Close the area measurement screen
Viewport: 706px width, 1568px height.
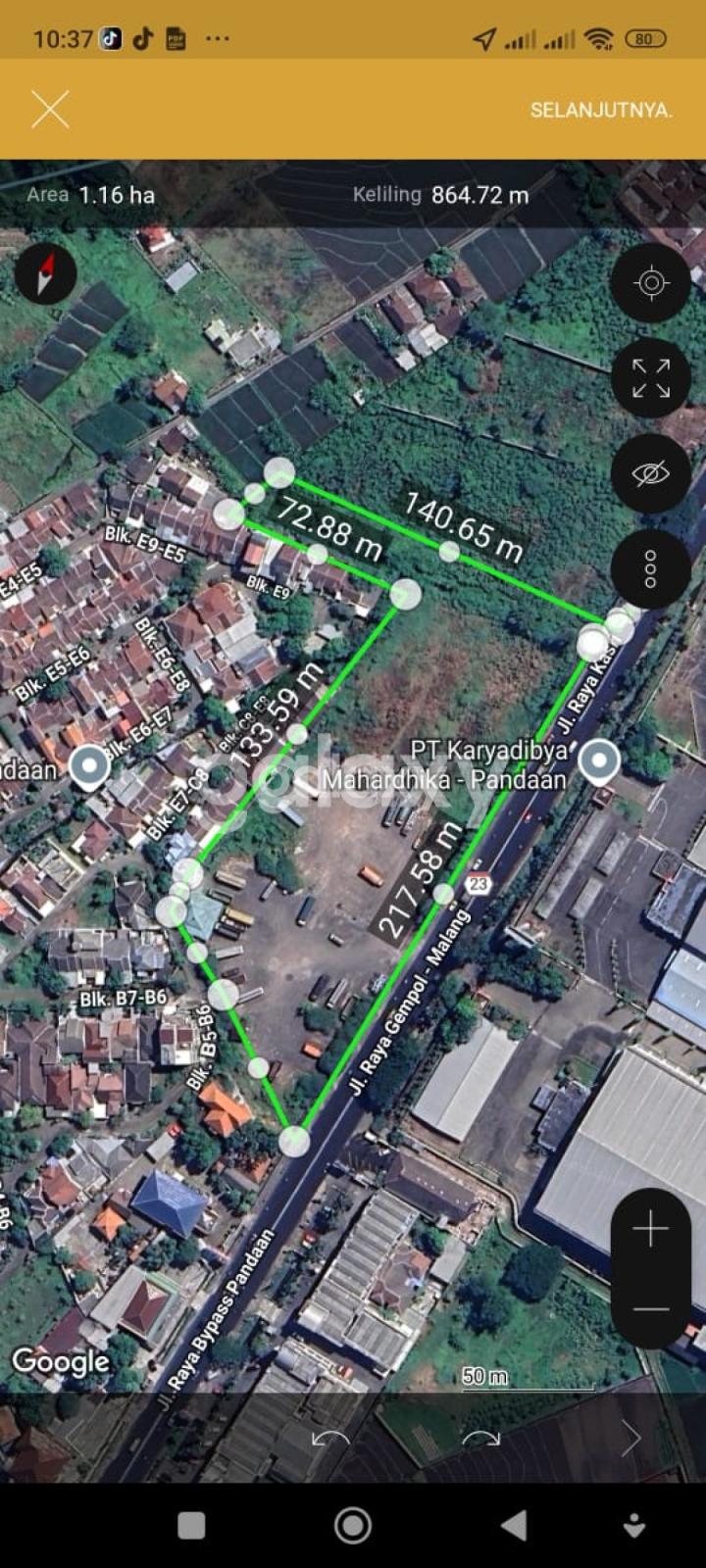pos(50,110)
